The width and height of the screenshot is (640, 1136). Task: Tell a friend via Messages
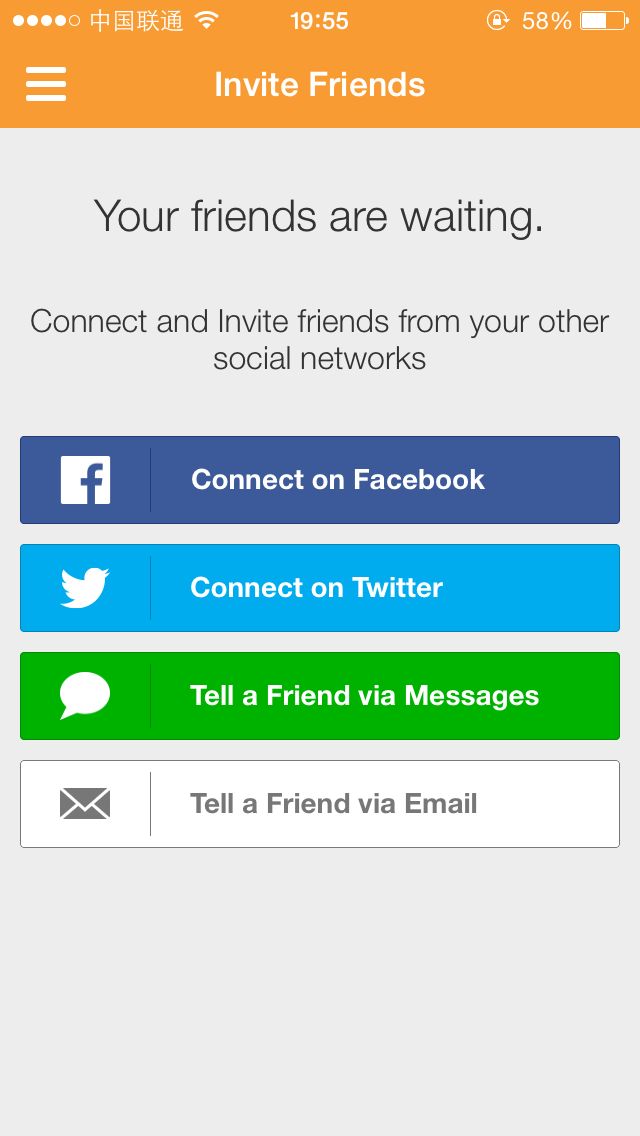[x=320, y=696]
